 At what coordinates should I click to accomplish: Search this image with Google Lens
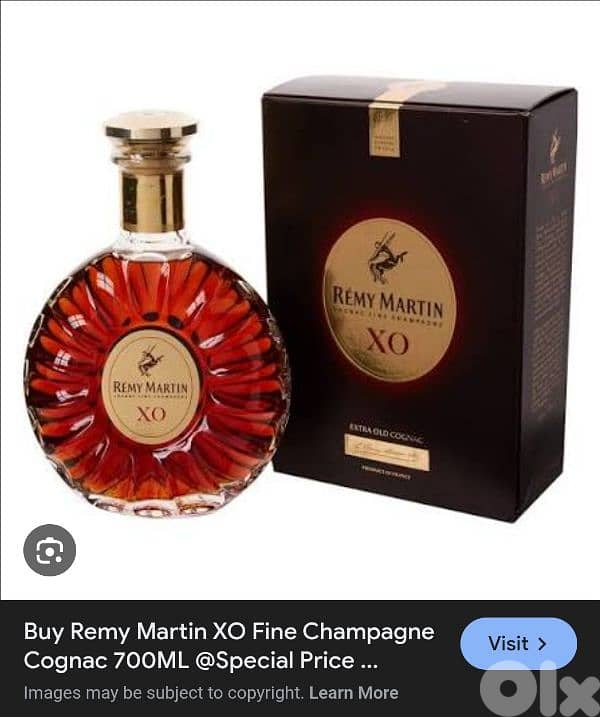click(49, 550)
